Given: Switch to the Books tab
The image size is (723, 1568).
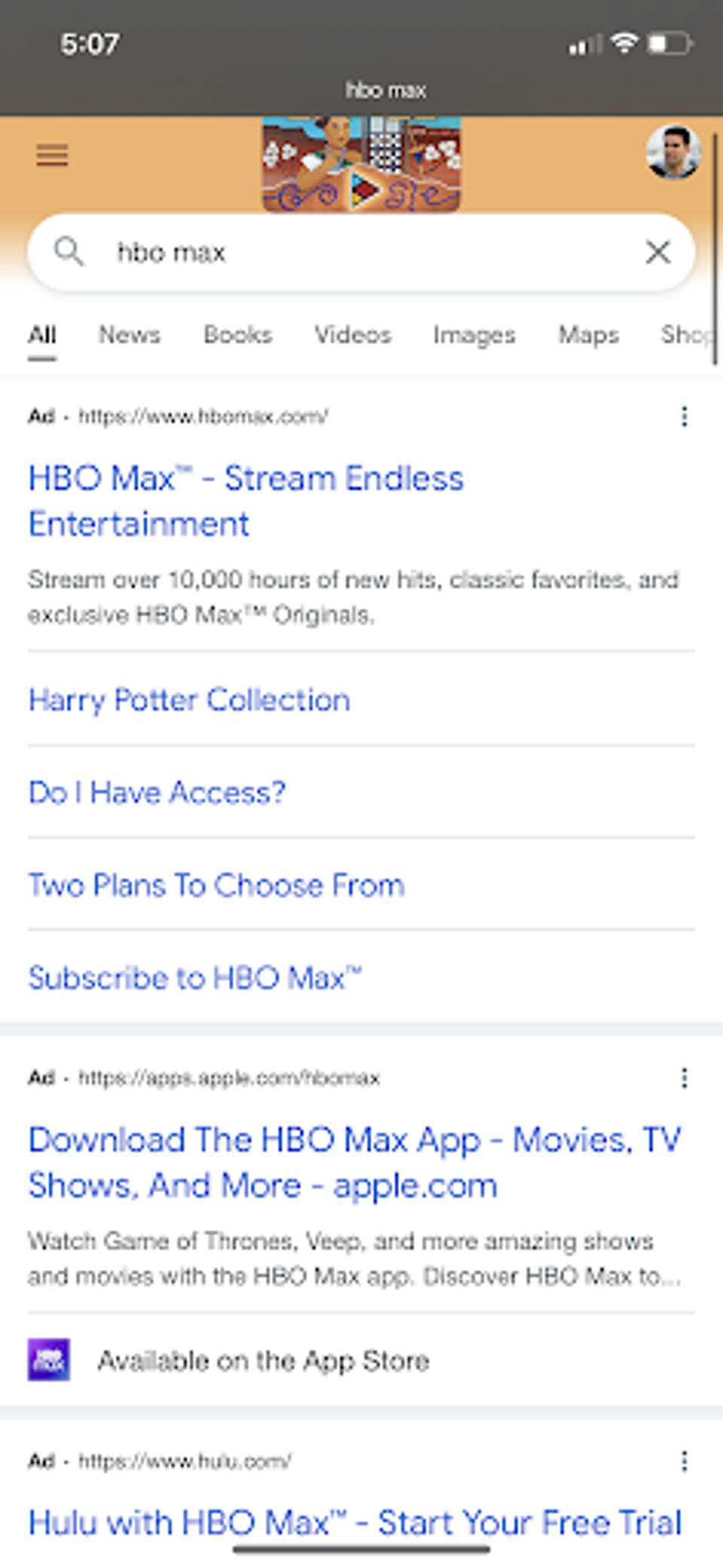Looking at the screenshot, I should coord(238,334).
